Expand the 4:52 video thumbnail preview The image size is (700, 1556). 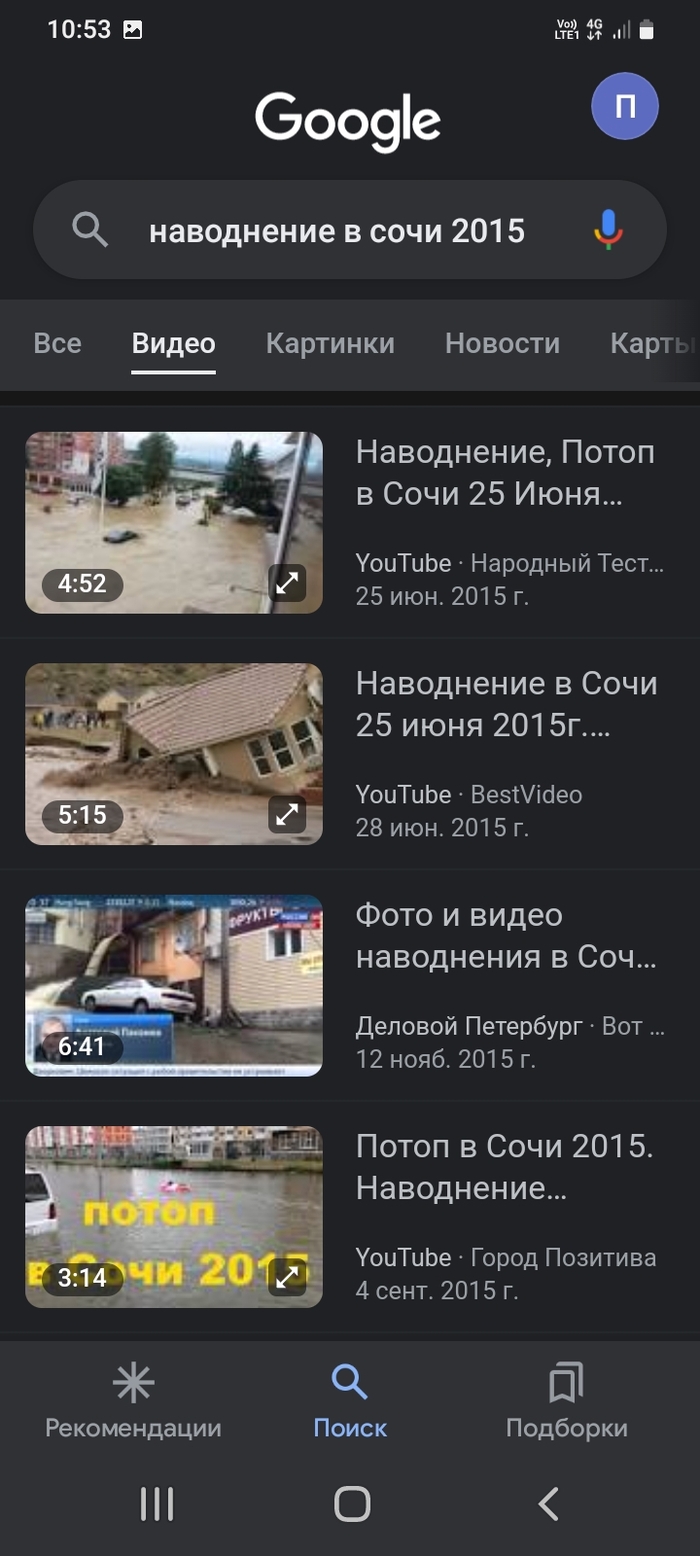287,583
